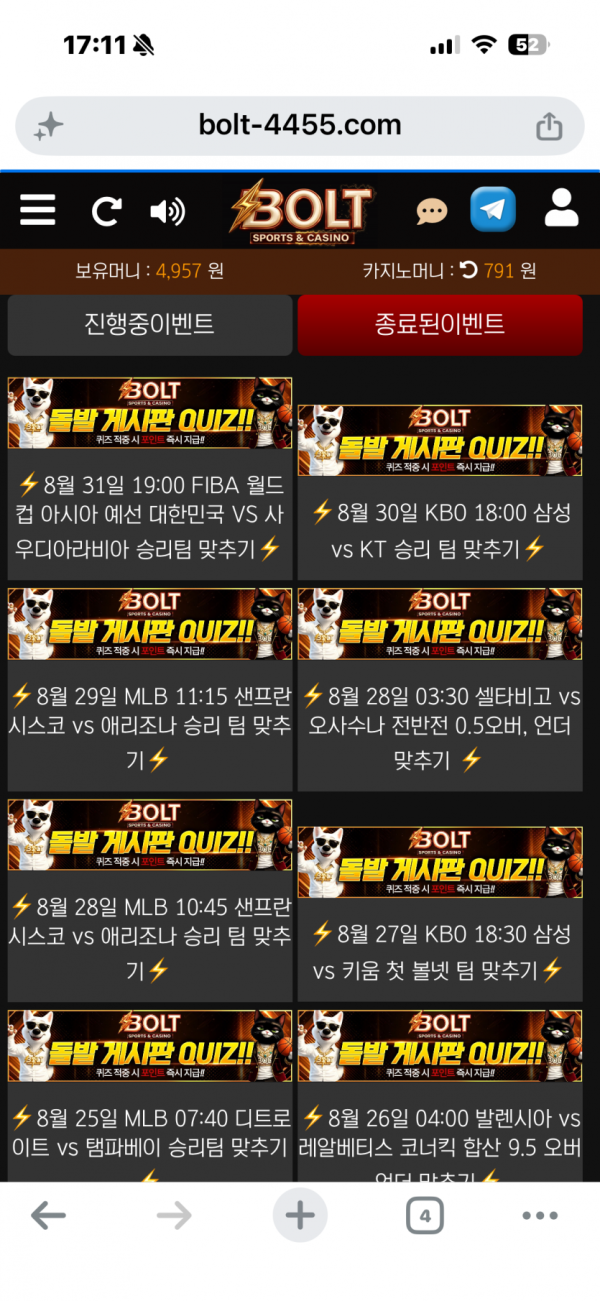Switch to the 진행중이벤트 tab
The width and height of the screenshot is (600, 1301).
tap(150, 324)
